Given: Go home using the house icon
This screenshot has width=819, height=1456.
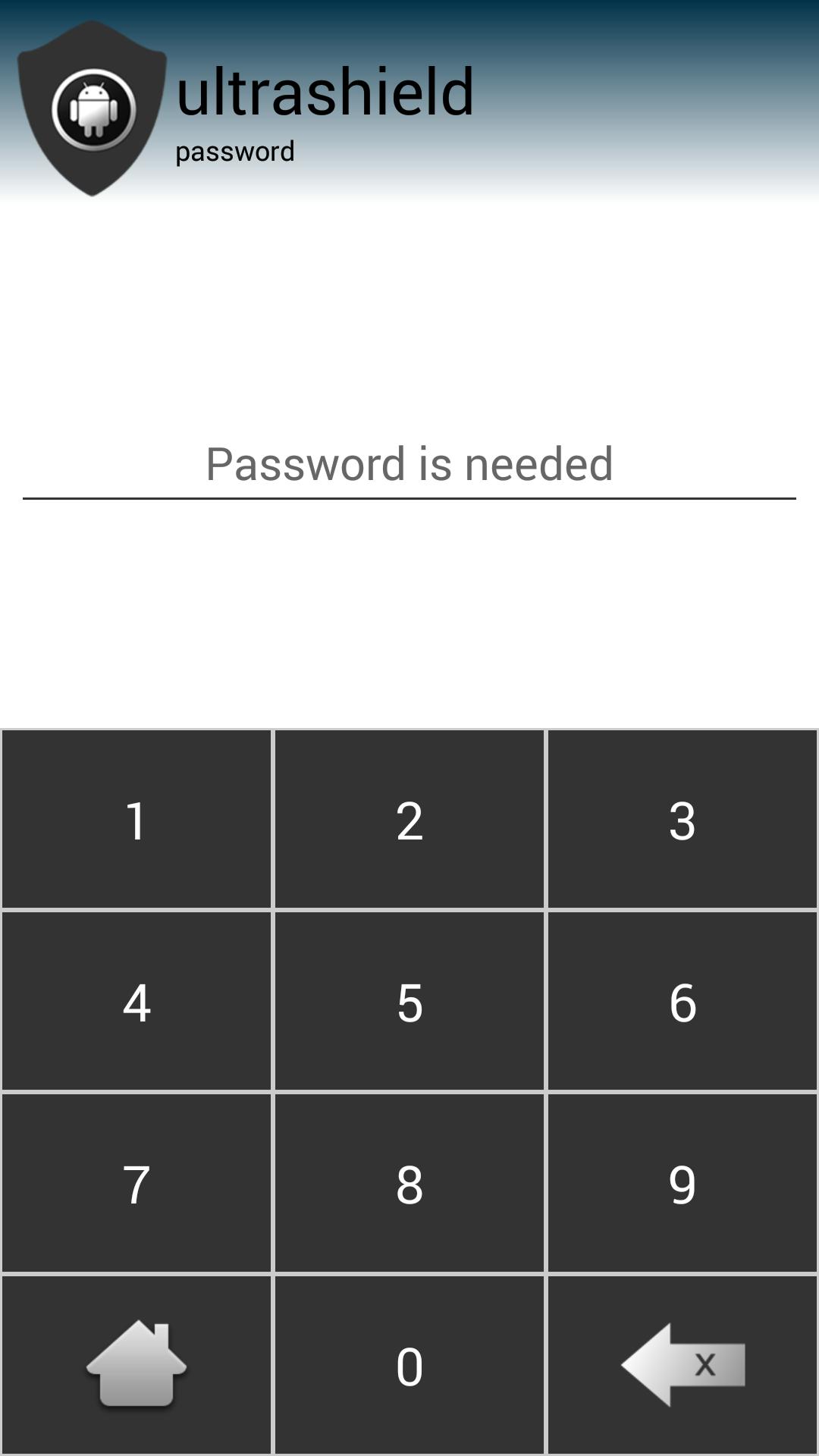Looking at the screenshot, I should pos(136,1365).
